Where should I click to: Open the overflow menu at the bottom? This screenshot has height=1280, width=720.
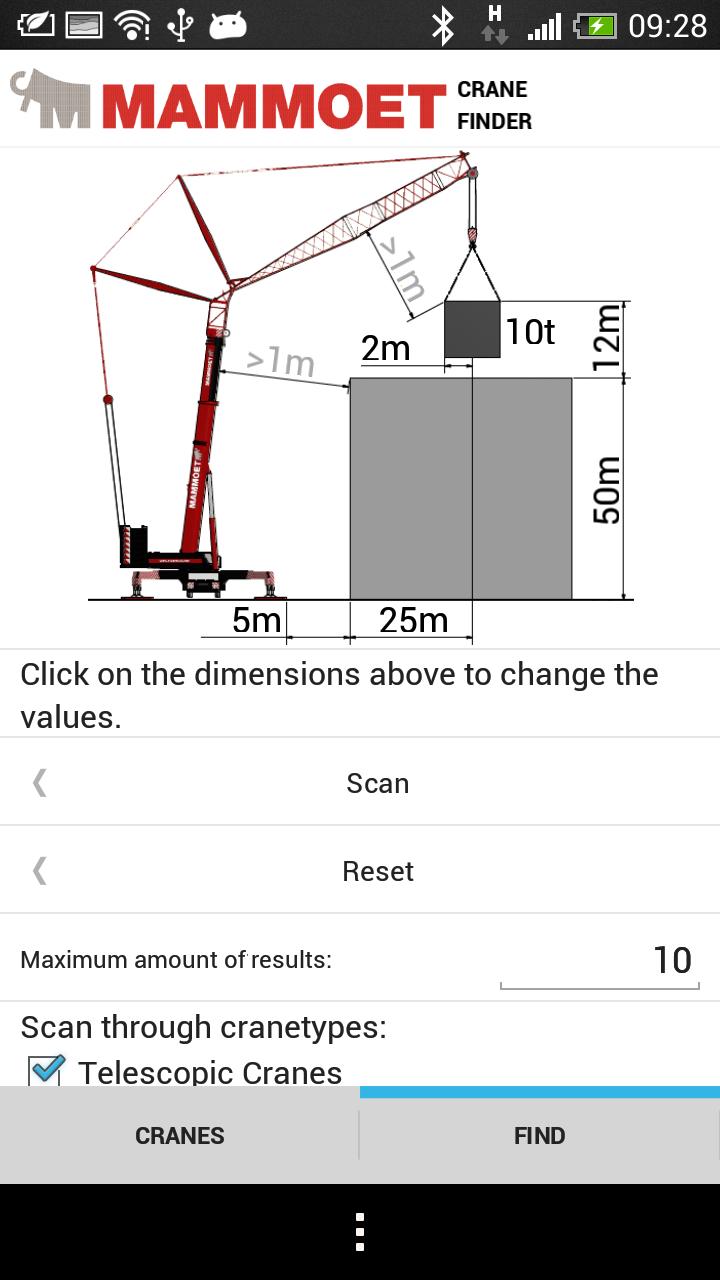coord(360,1232)
